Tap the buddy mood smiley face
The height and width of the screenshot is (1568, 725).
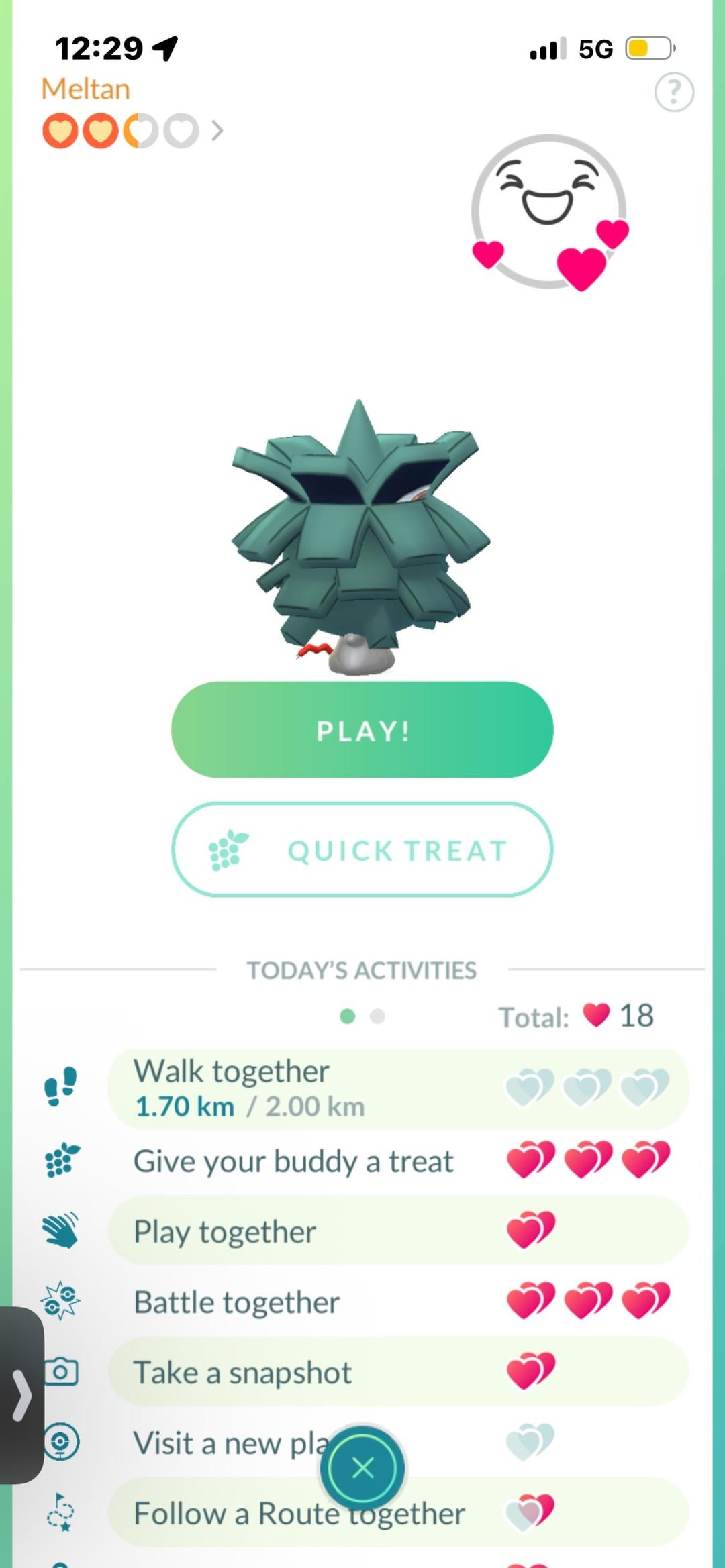pyautogui.click(x=549, y=211)
